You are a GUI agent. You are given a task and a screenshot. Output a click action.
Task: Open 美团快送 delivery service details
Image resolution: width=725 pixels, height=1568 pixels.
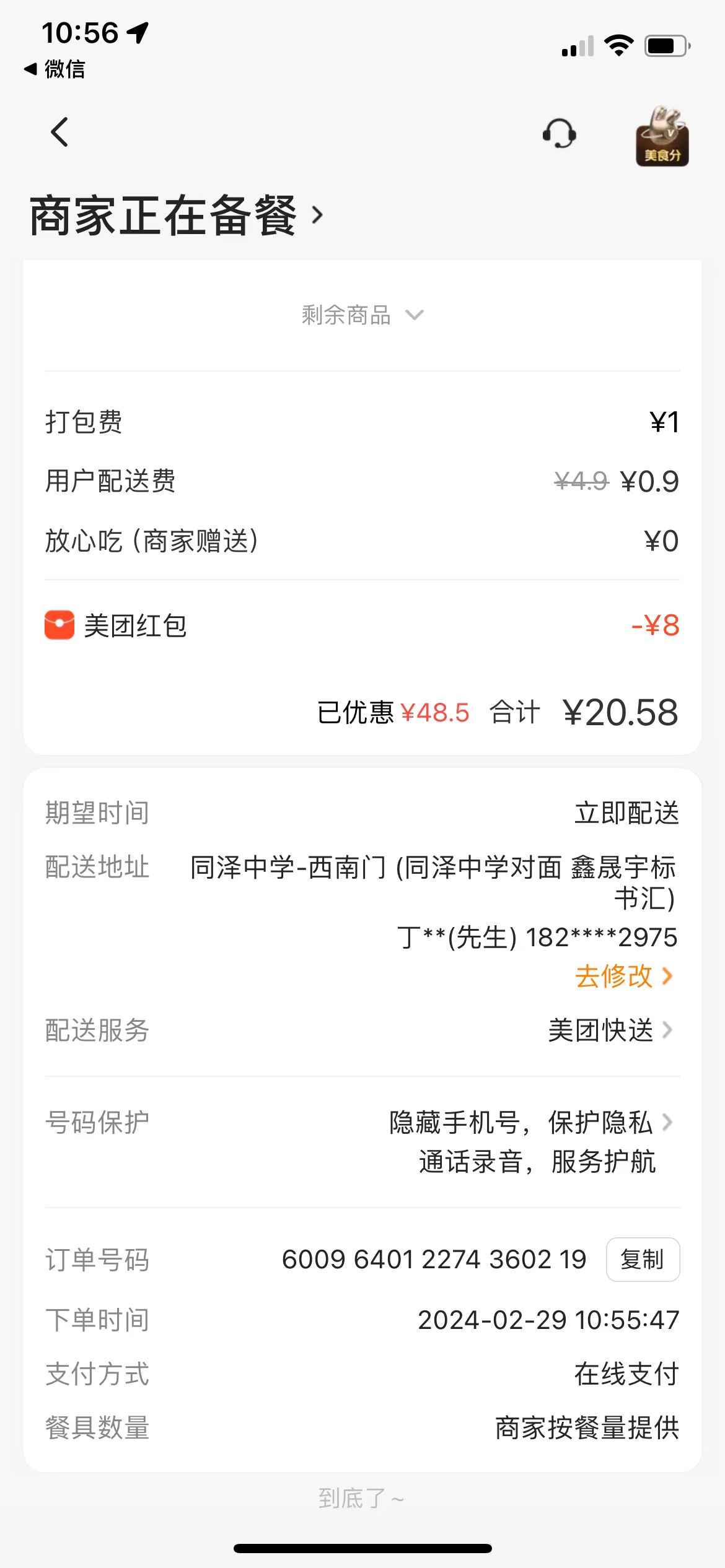(x=610, y=1030)
